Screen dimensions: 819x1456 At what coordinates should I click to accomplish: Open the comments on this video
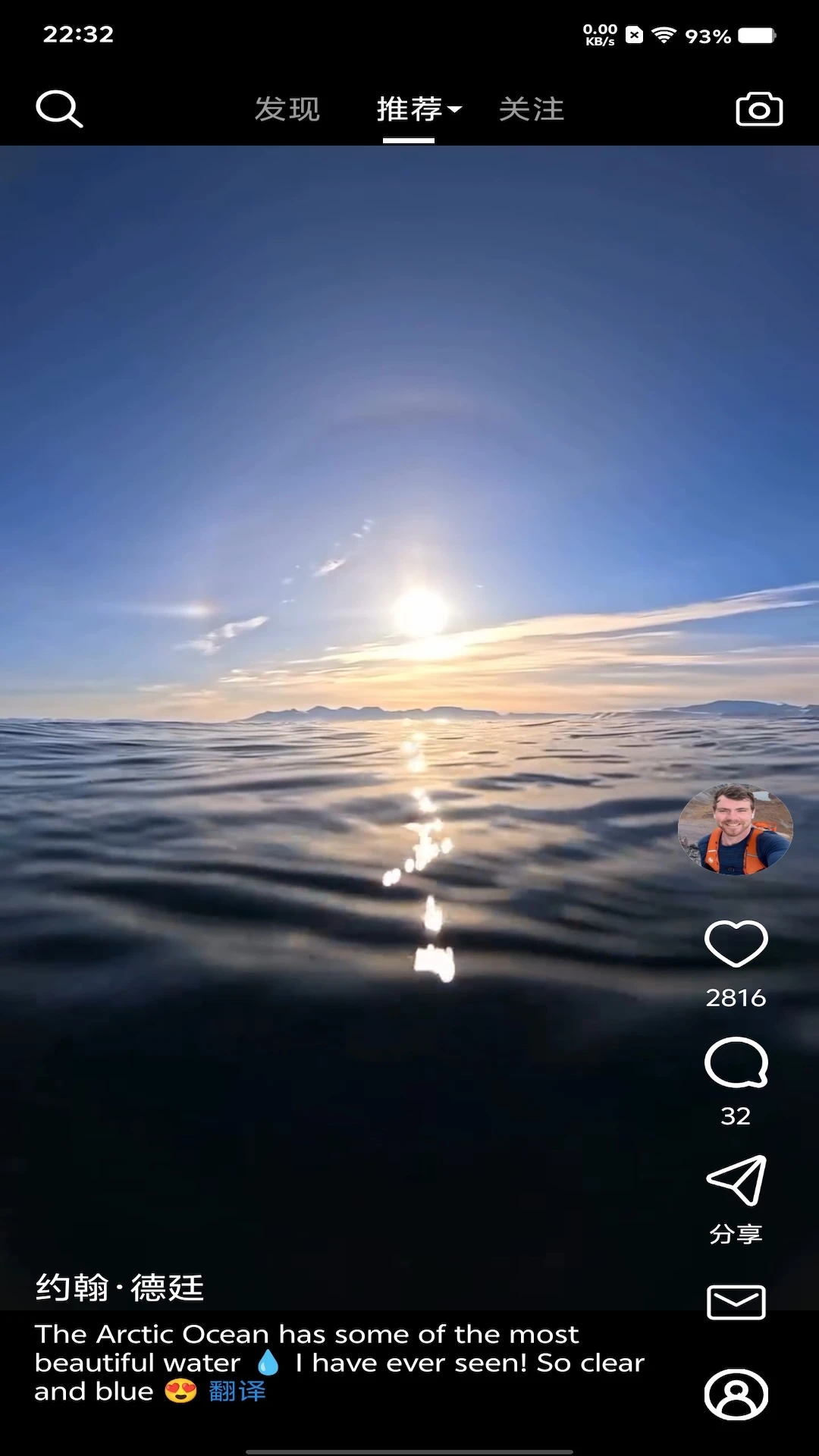coord(736,1062)
